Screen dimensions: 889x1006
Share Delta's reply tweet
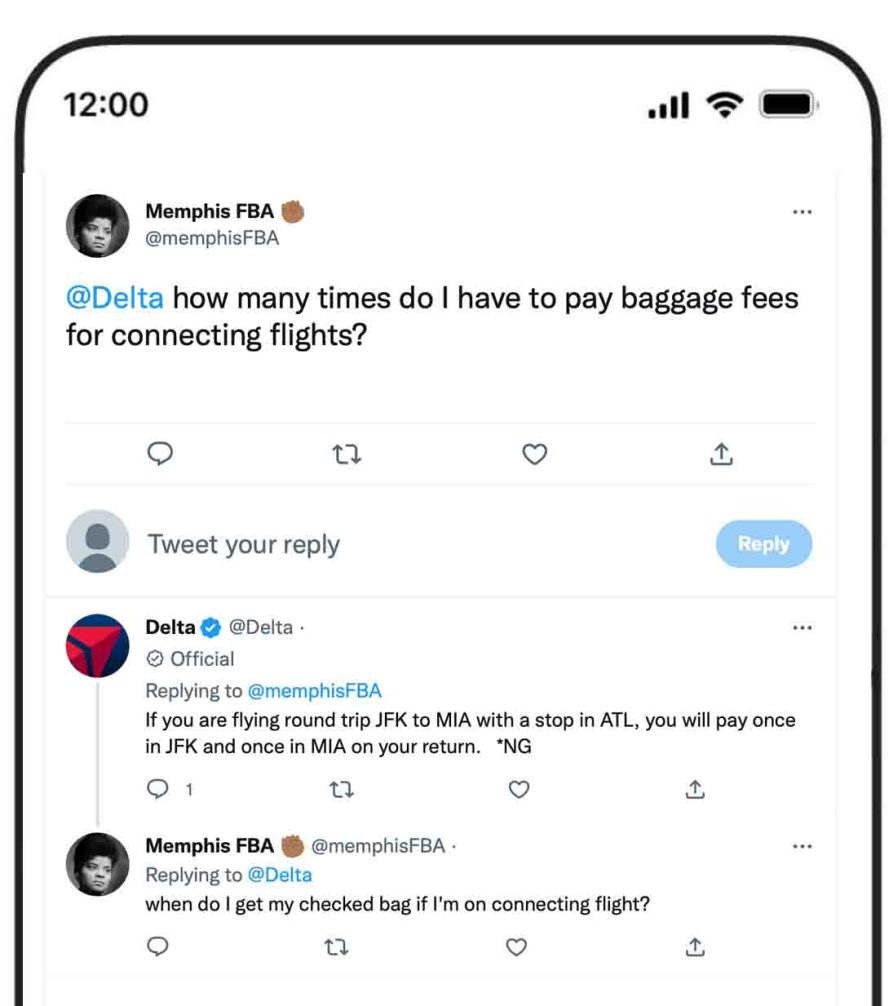tap(695, 790)
